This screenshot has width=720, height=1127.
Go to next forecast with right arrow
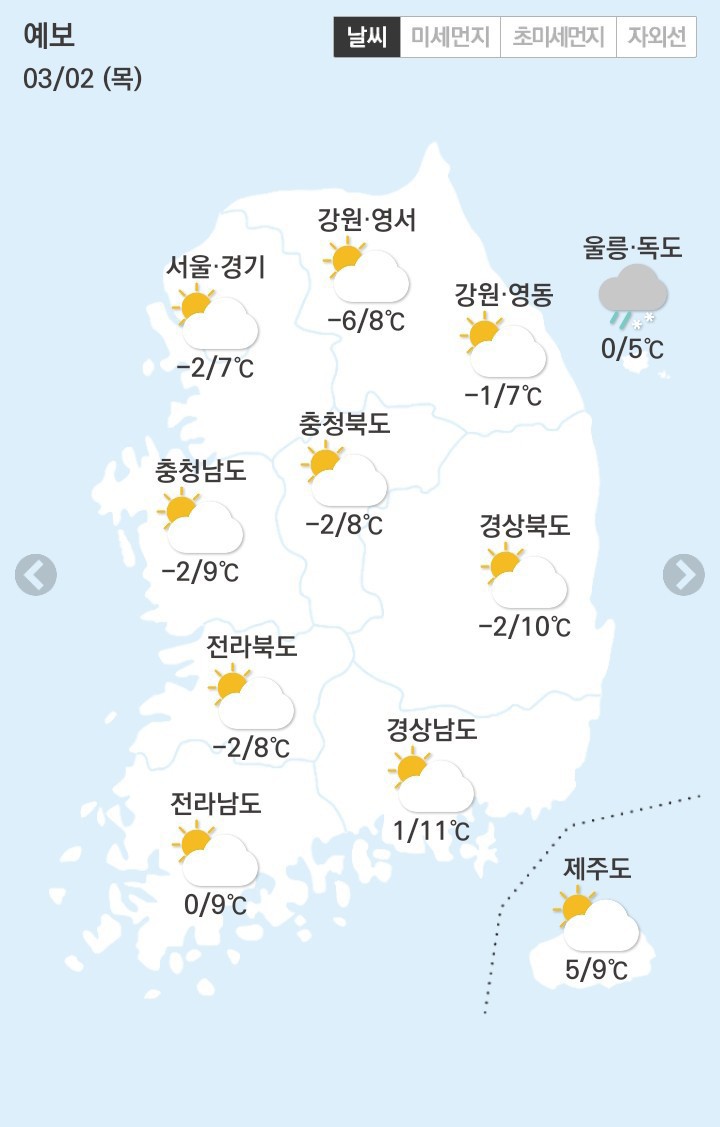click(684, 575)
